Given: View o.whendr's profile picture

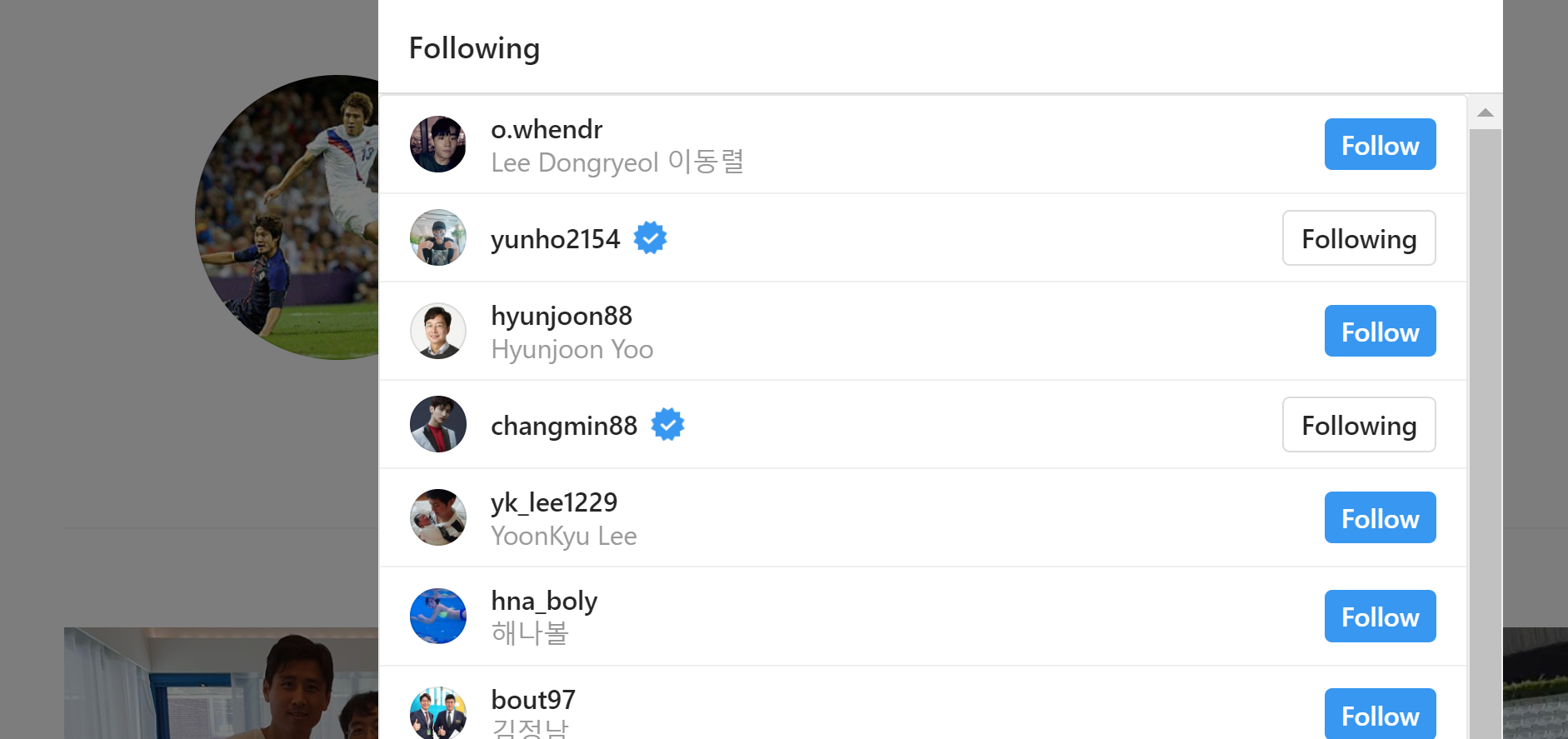Looking at the screenshot, I should coord(438,145).
